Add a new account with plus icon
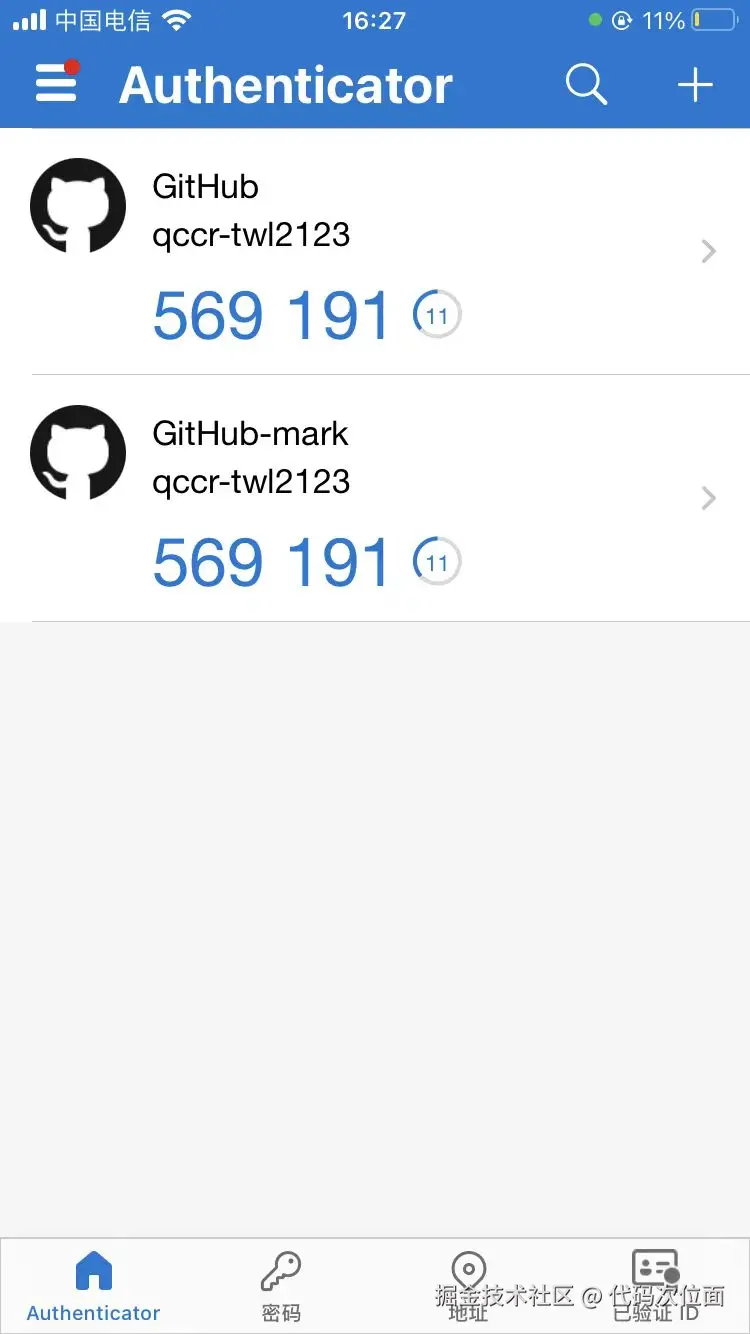Viewport: 750px width, 1334px height. [695, 85]
